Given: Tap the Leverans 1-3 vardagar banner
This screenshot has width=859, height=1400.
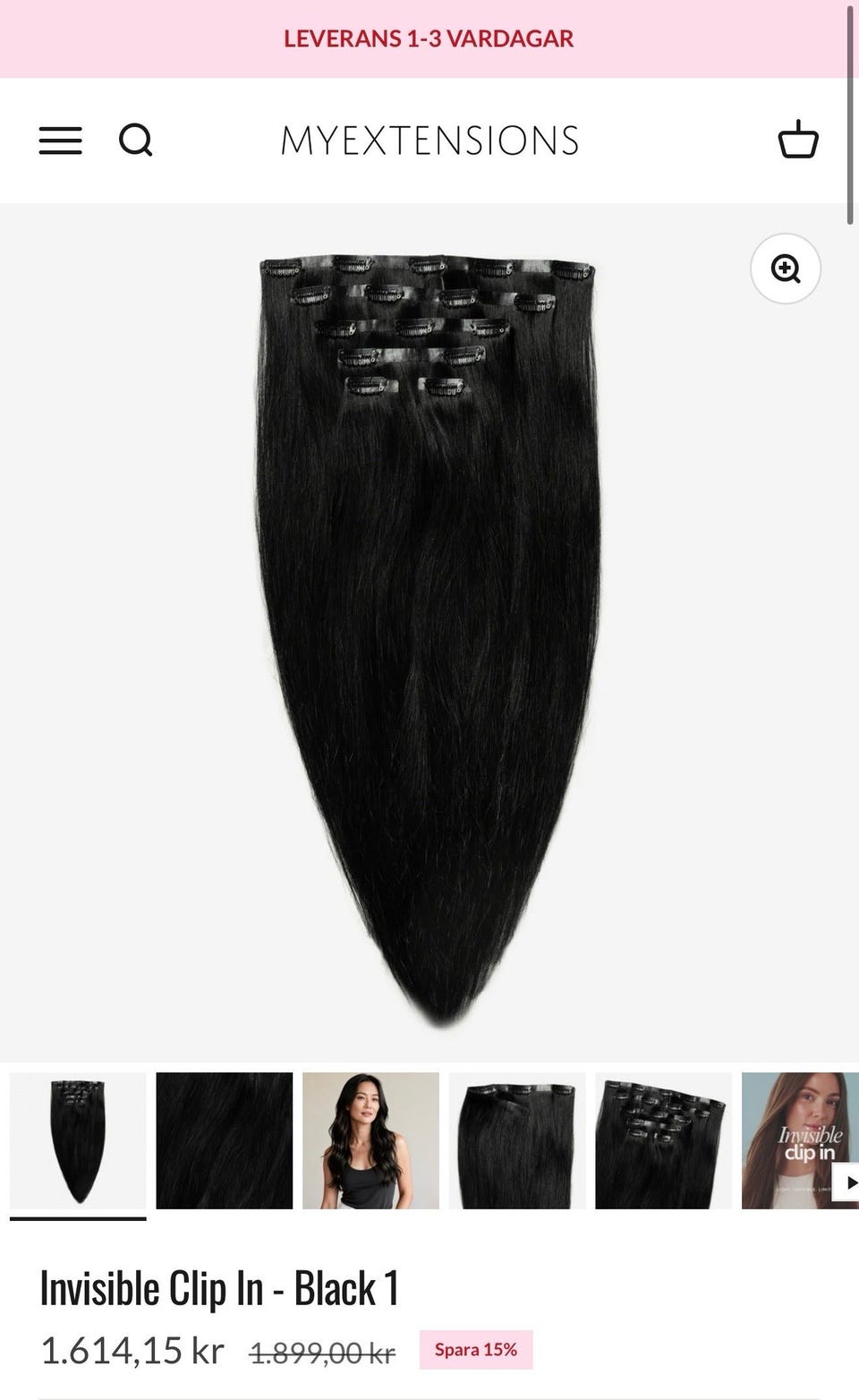Looking at the screenshot, I should point(429,38).
